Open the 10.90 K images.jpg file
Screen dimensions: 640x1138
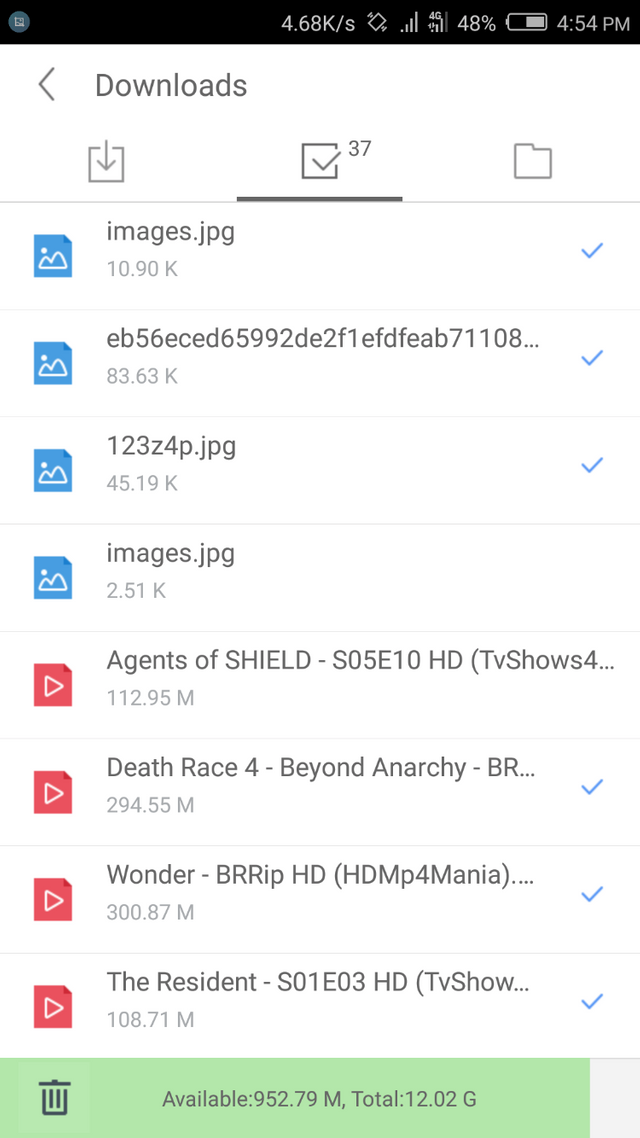300,249
